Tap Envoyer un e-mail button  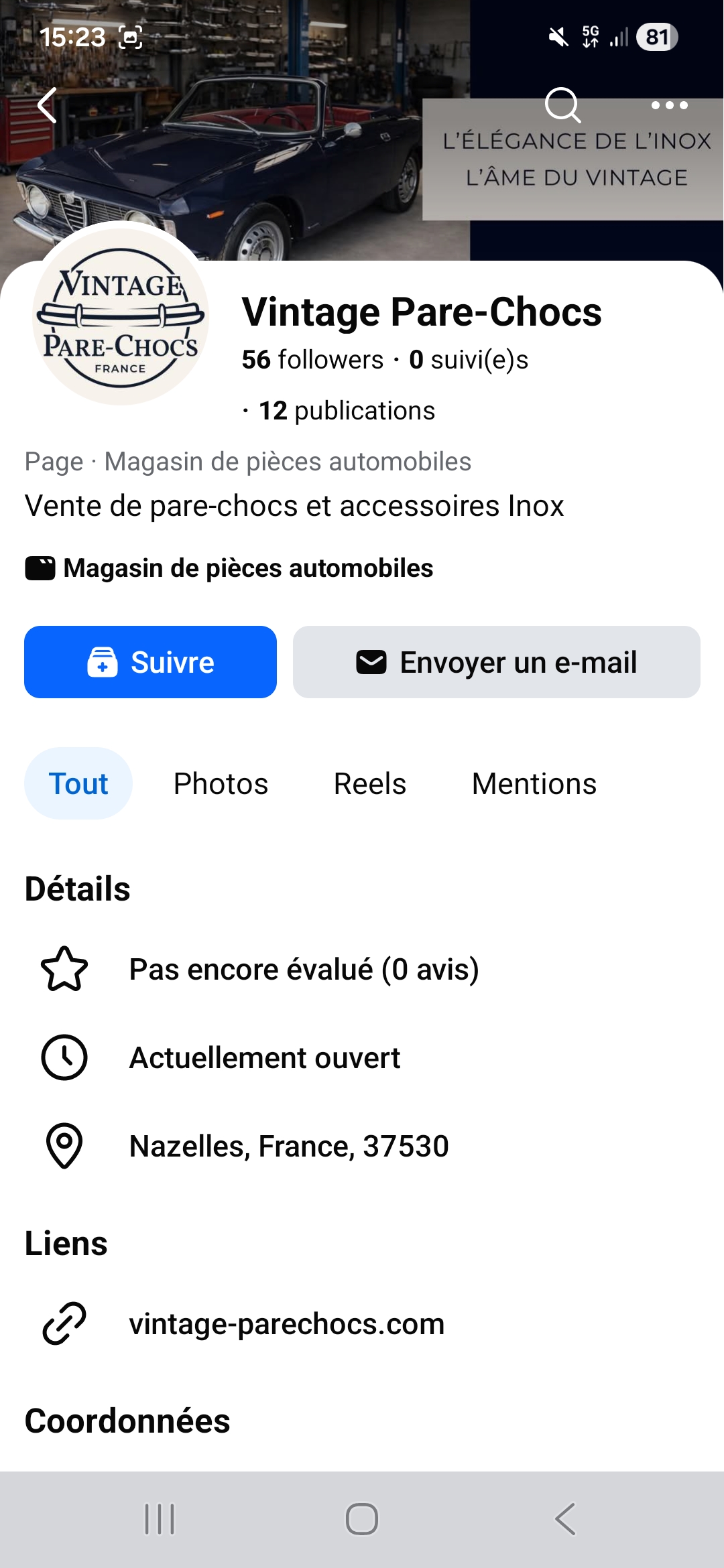click(x=496, y=662)
